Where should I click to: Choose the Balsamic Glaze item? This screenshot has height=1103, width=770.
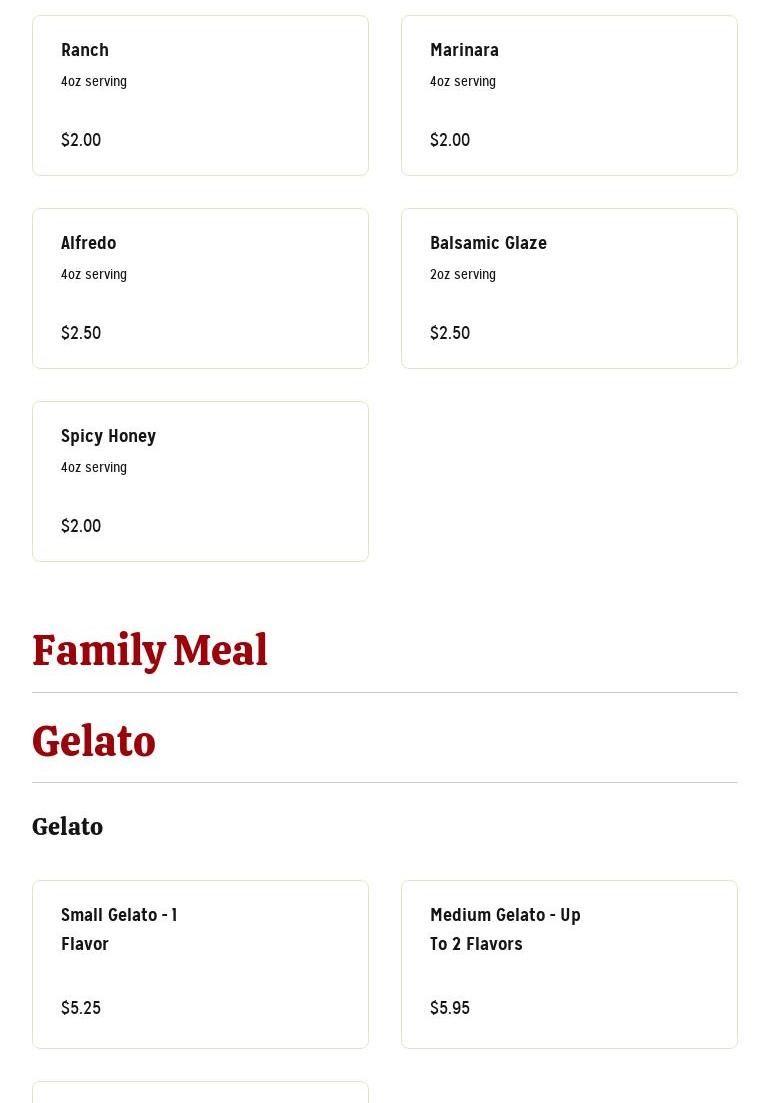coord(569,288)
